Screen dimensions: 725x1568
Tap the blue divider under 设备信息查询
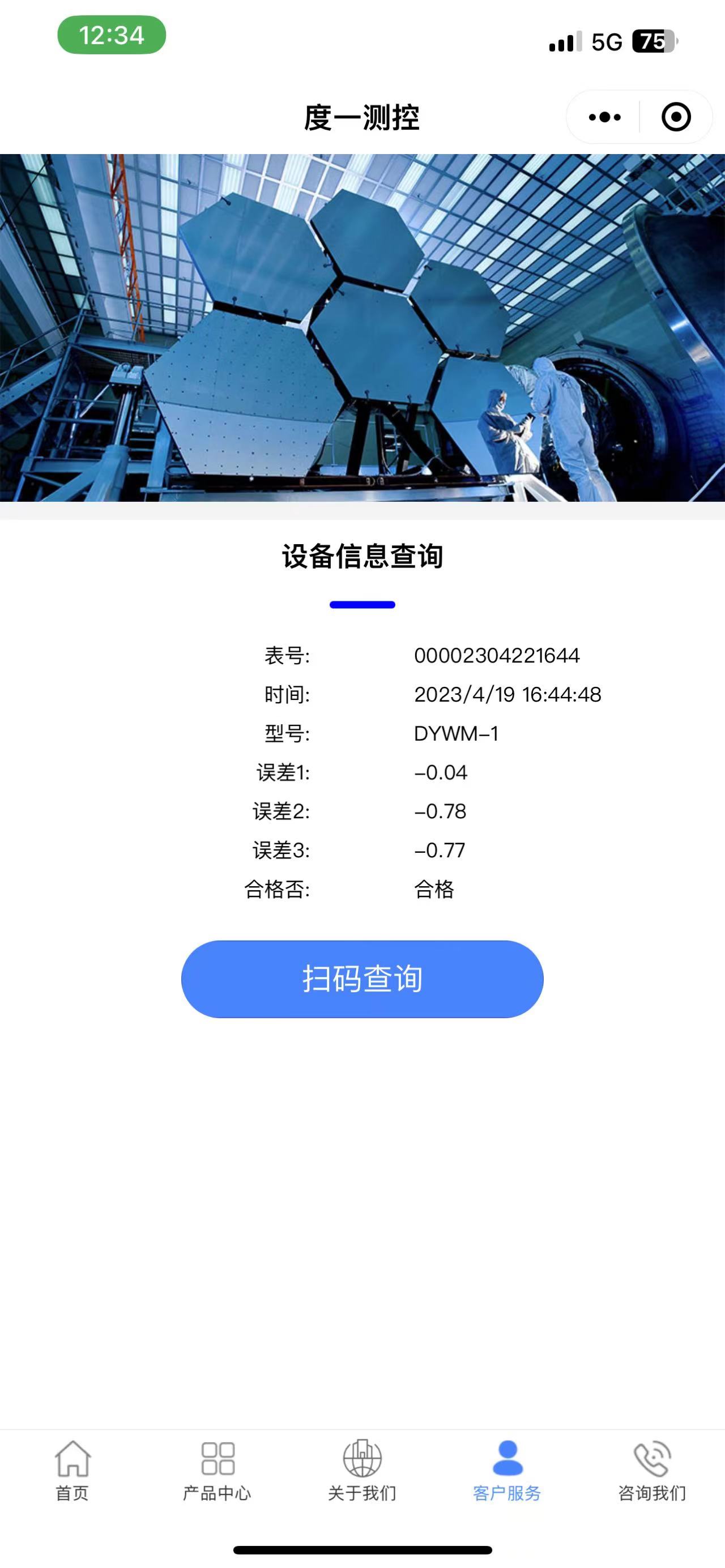(362, 604)
